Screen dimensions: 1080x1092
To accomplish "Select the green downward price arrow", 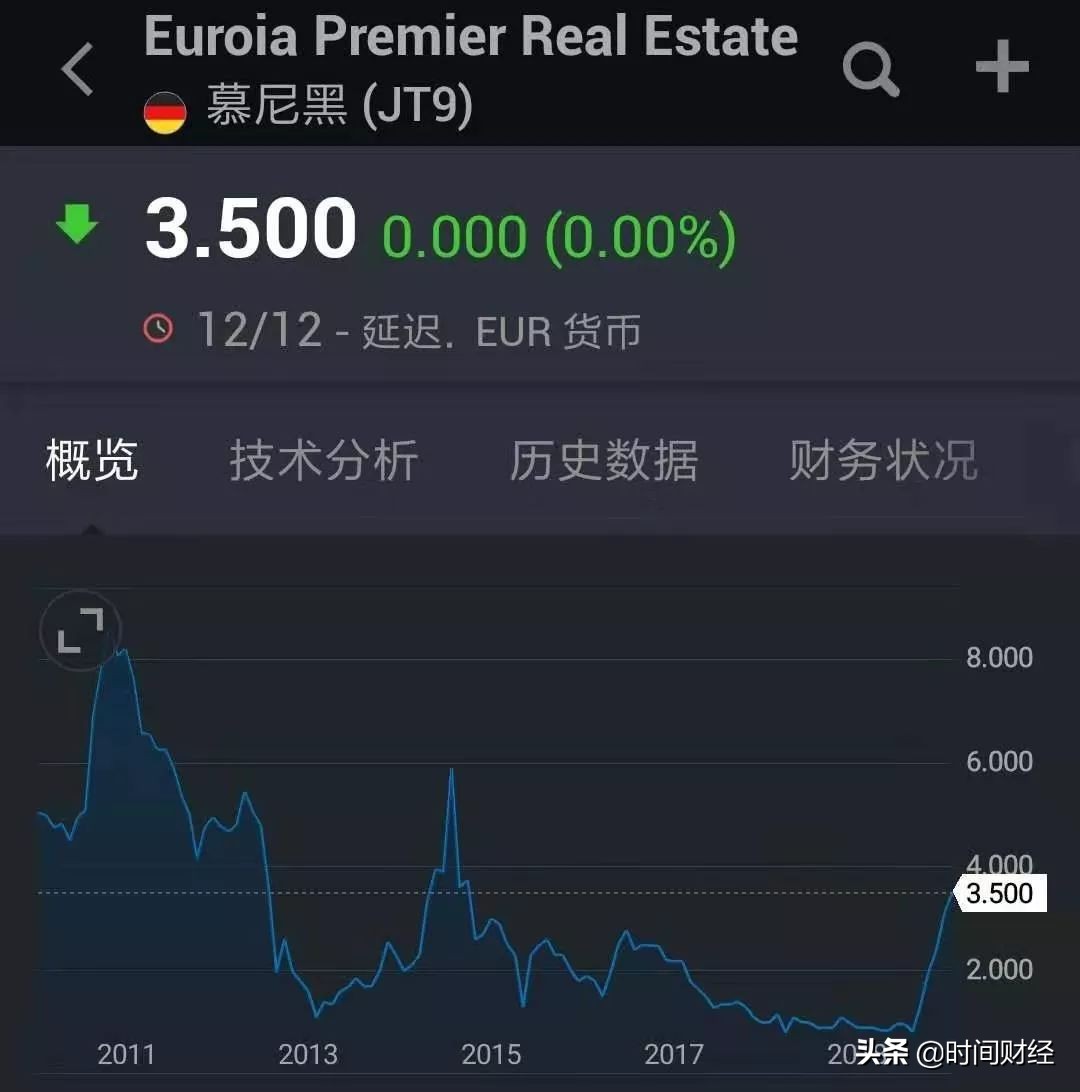I will [x=76, y=228].
